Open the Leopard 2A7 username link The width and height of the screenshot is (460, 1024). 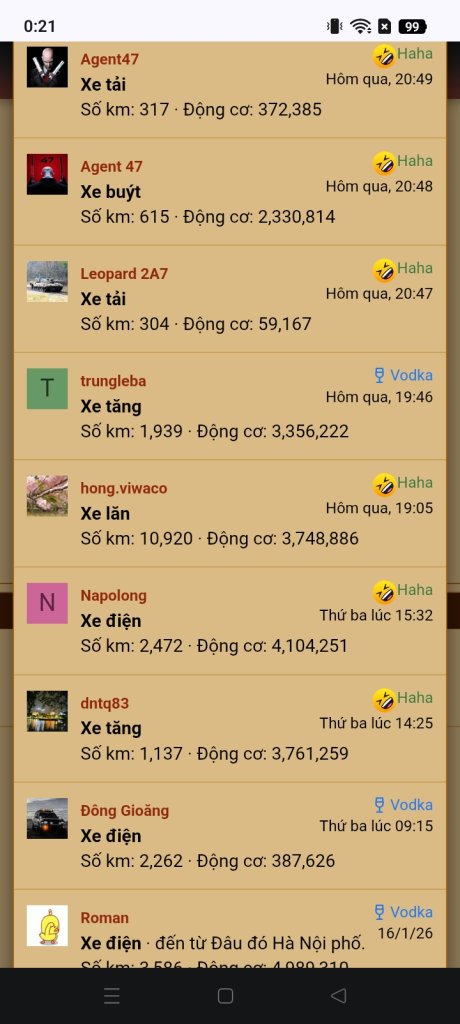pyautogui.click(x=124, y=274)
